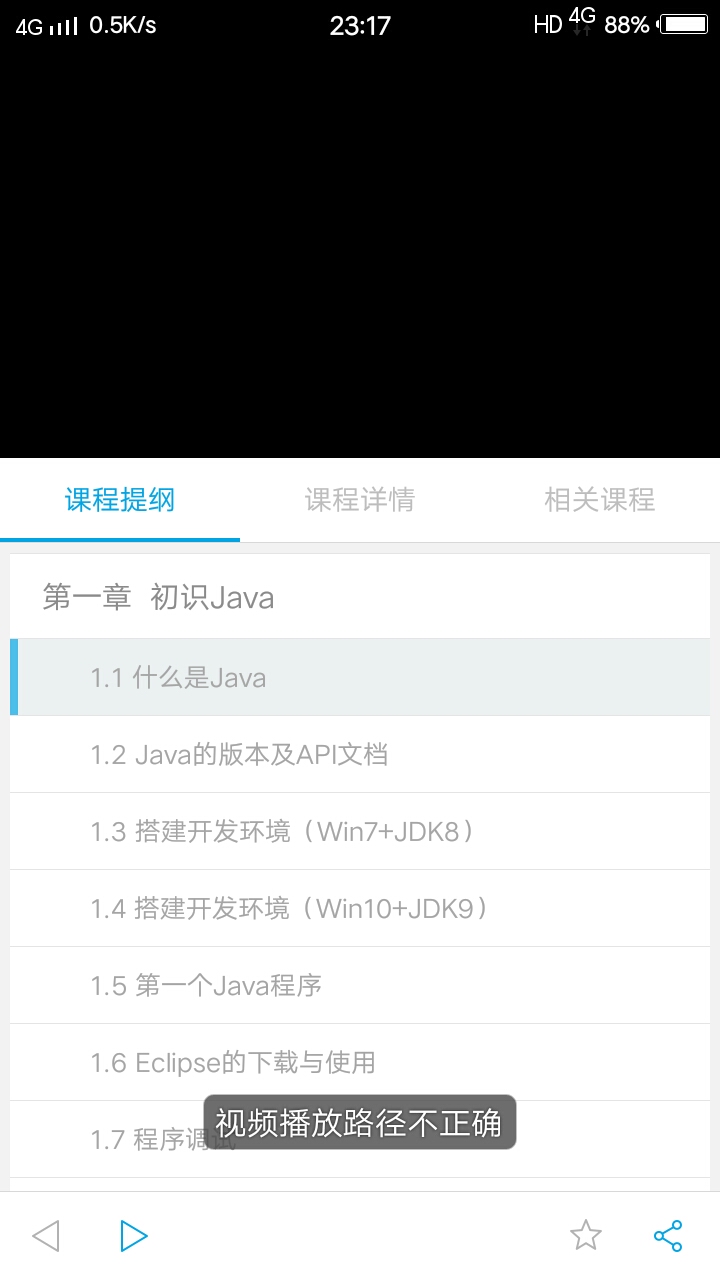Favorite this course with the star icon
Image resolution: width=720 pixels, height=1280 pixels.
click(586, 1235)
